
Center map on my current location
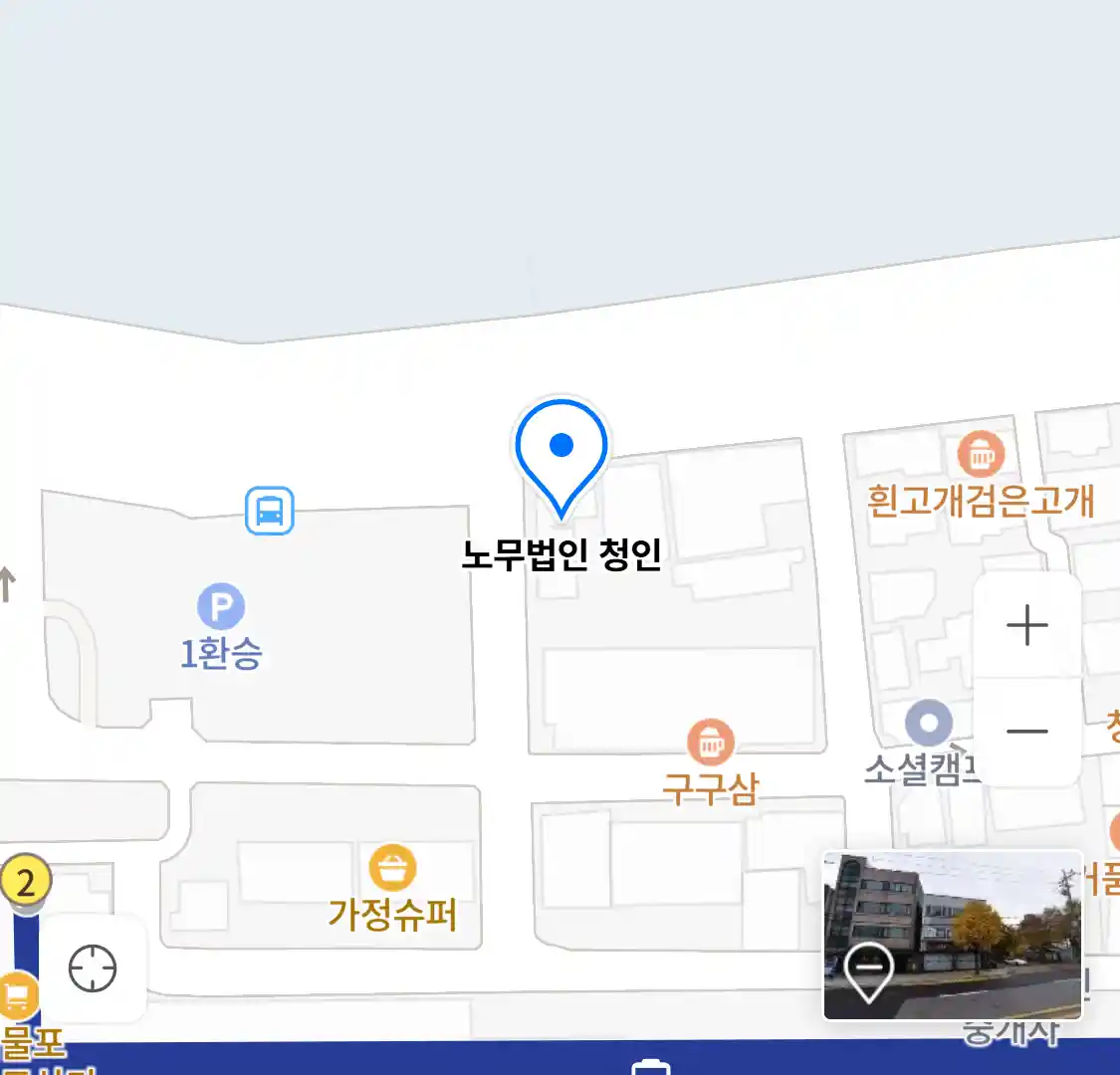(x=93, y=968)
